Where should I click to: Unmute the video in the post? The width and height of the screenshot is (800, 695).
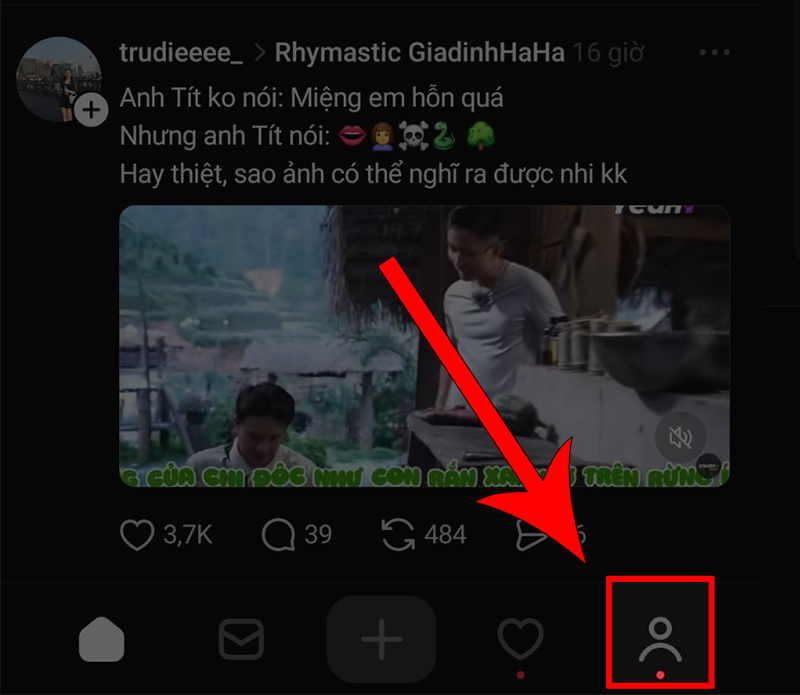(x=680, y=435)
